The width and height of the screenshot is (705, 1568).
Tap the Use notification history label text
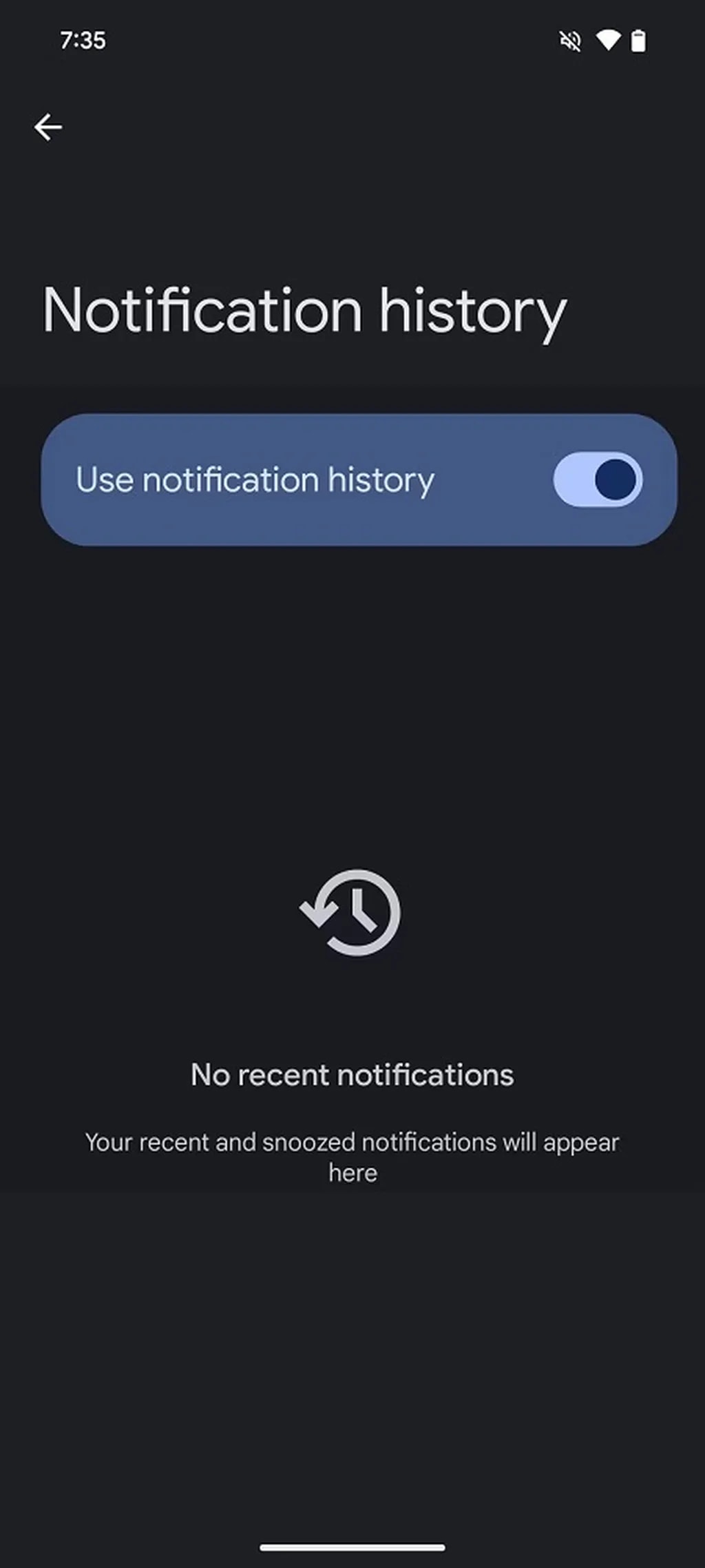click(x=254, y=480)
